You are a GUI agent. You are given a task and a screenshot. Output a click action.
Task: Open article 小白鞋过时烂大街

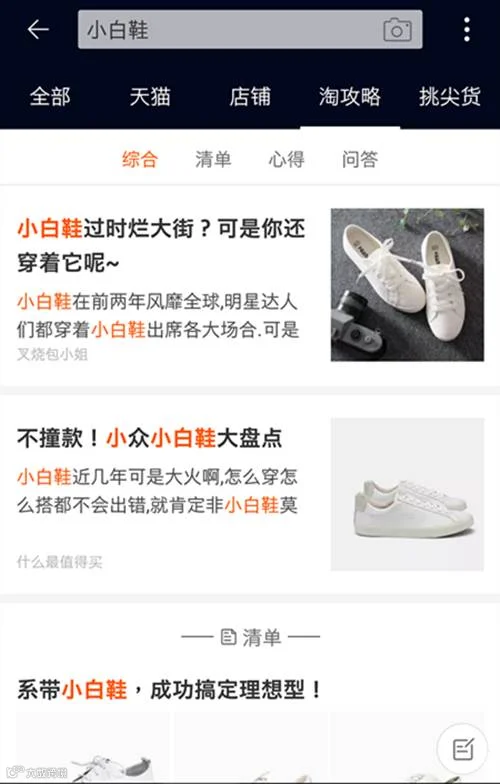click(x=250, y=285)
